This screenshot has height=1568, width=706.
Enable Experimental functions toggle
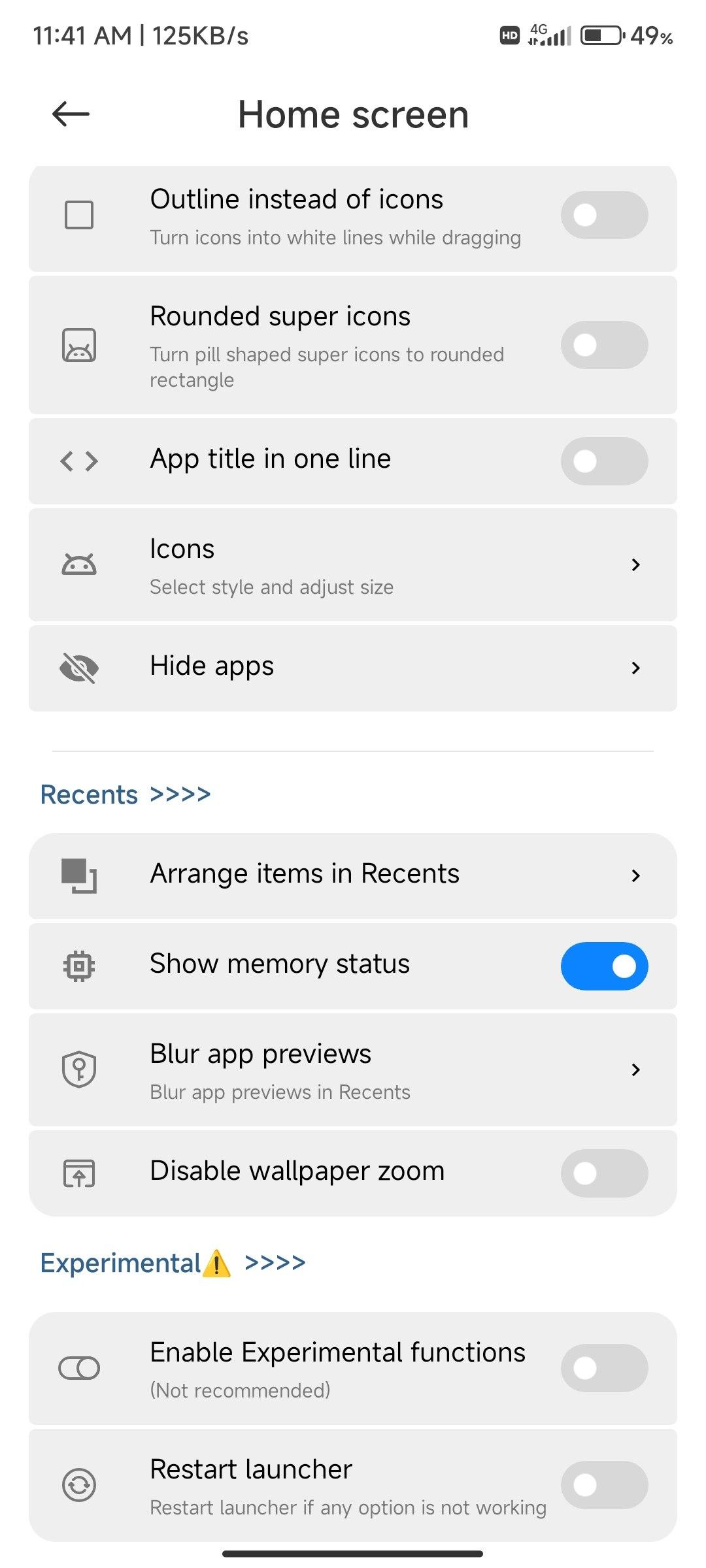[604, 1368]
